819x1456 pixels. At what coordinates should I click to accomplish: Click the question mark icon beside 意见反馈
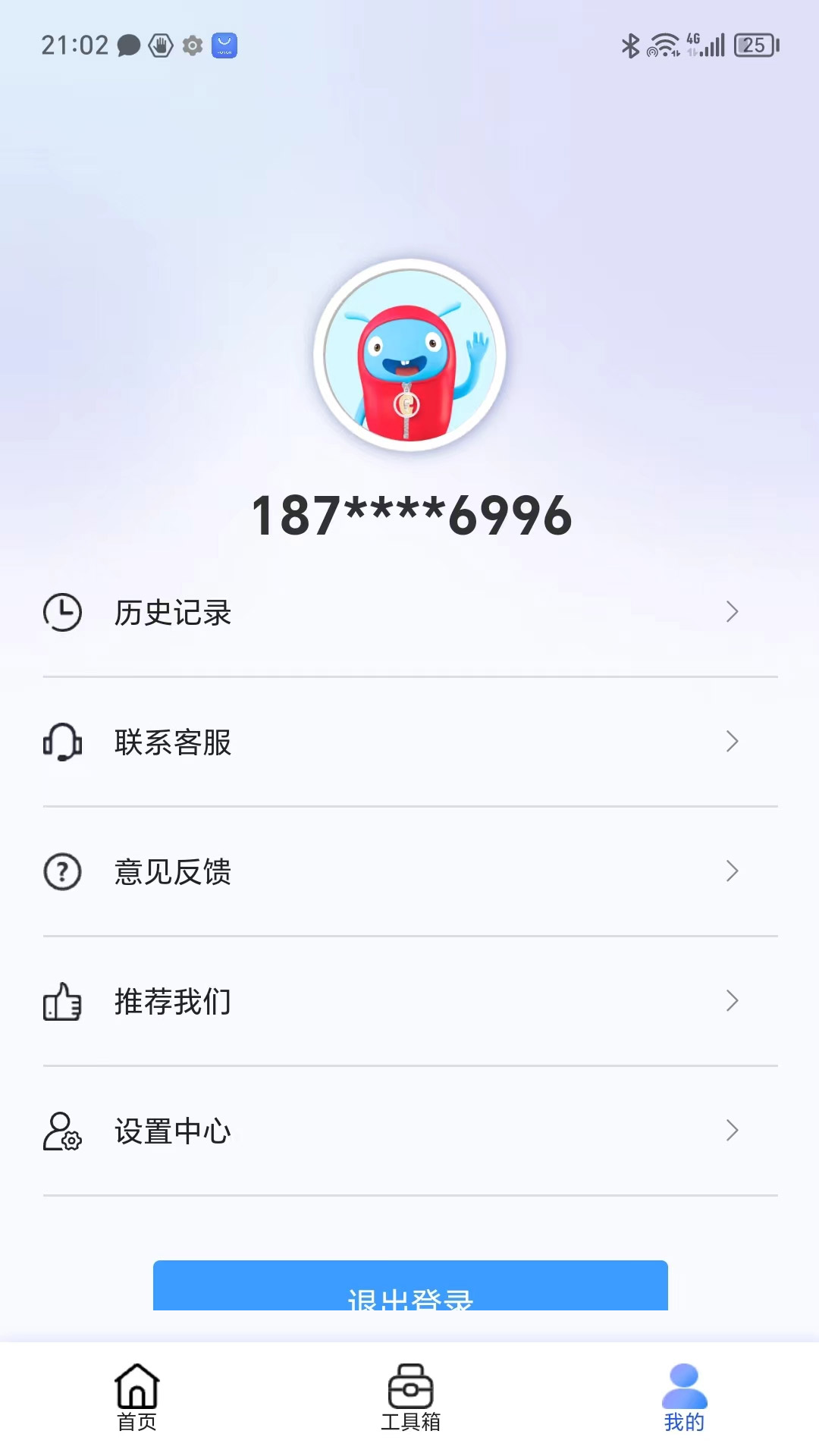[61, 872]
